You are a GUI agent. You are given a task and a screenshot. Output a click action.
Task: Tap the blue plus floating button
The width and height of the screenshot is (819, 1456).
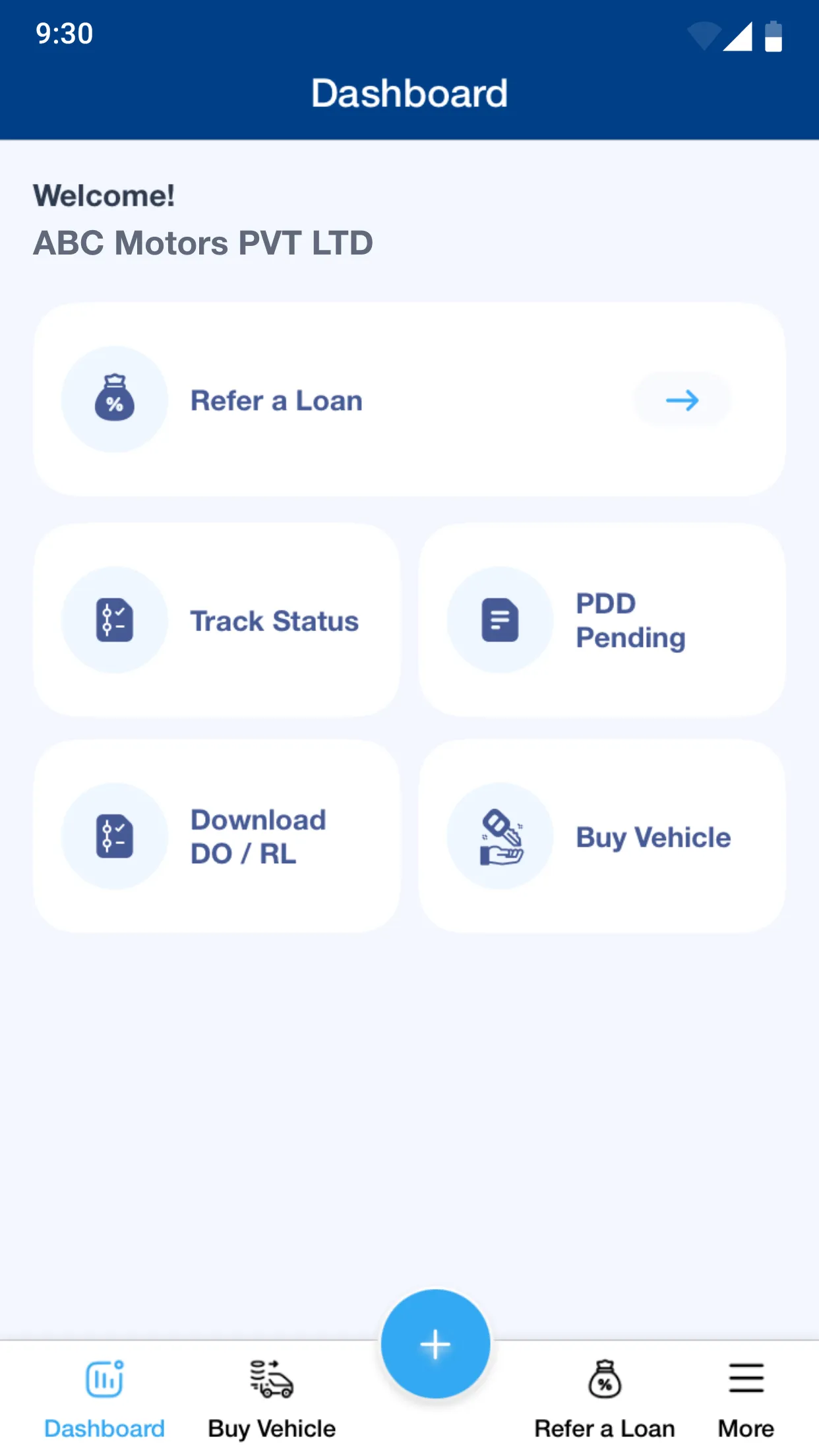[x=435, y=1344]
